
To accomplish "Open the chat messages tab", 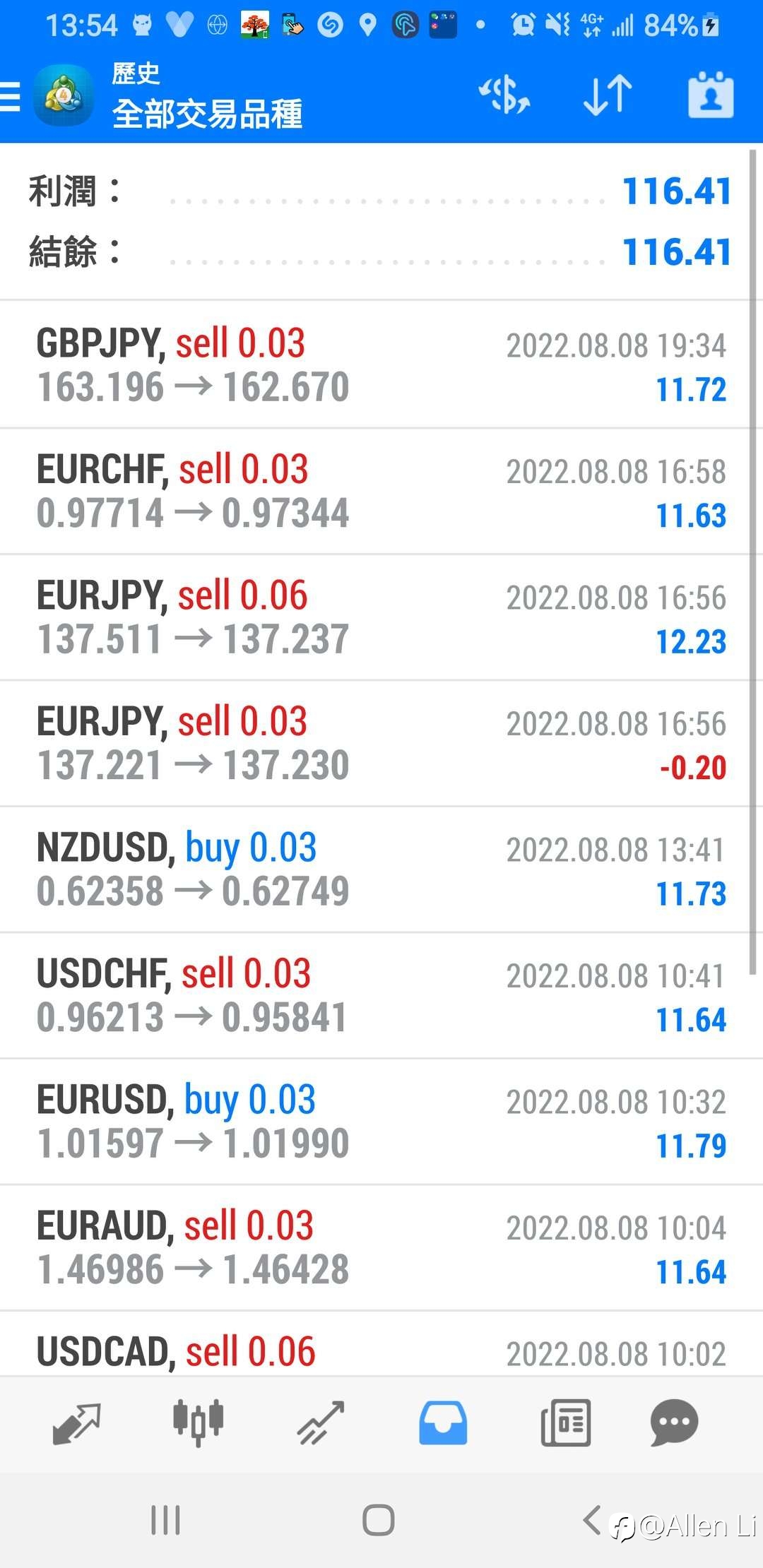I will 674,1423.
